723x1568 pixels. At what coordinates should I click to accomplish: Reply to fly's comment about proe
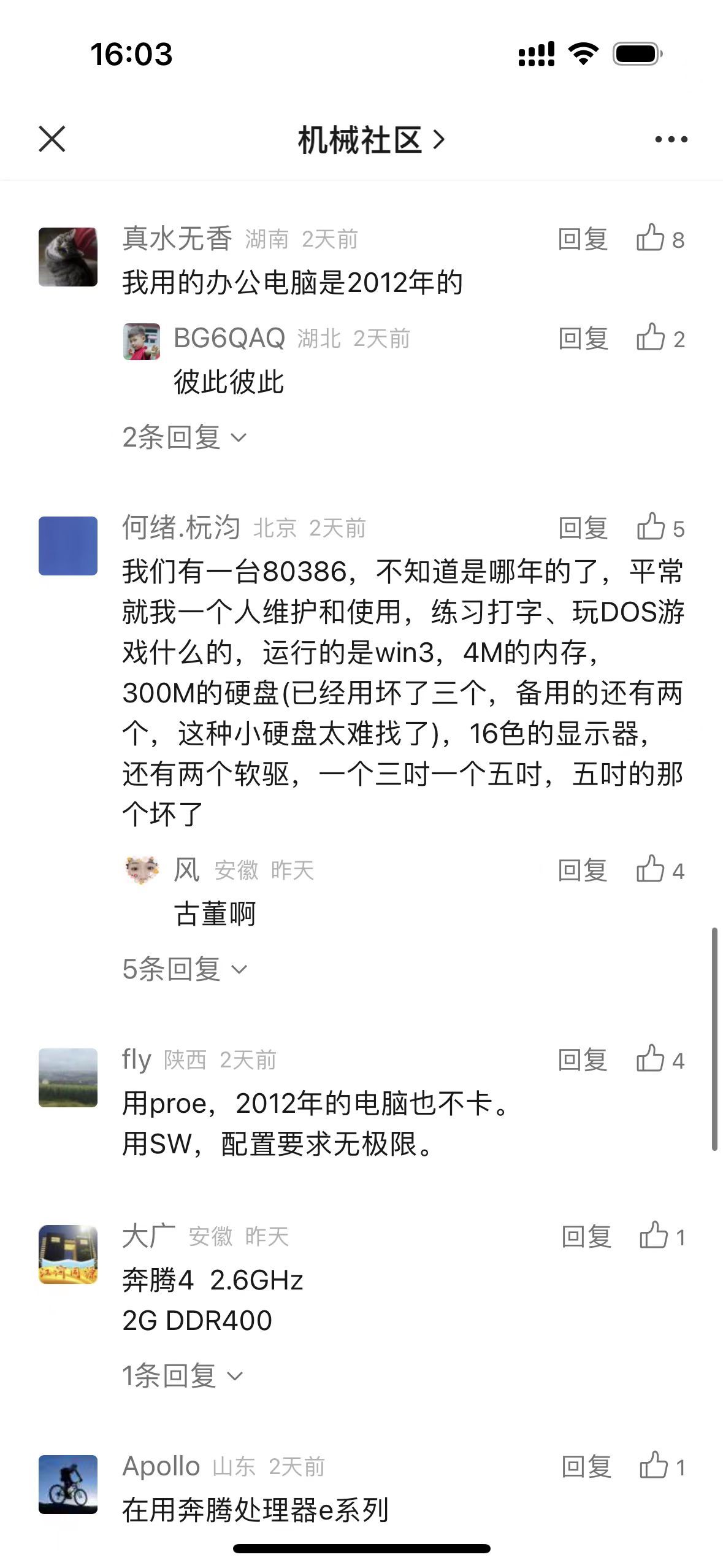click(x=583, y=1060)
